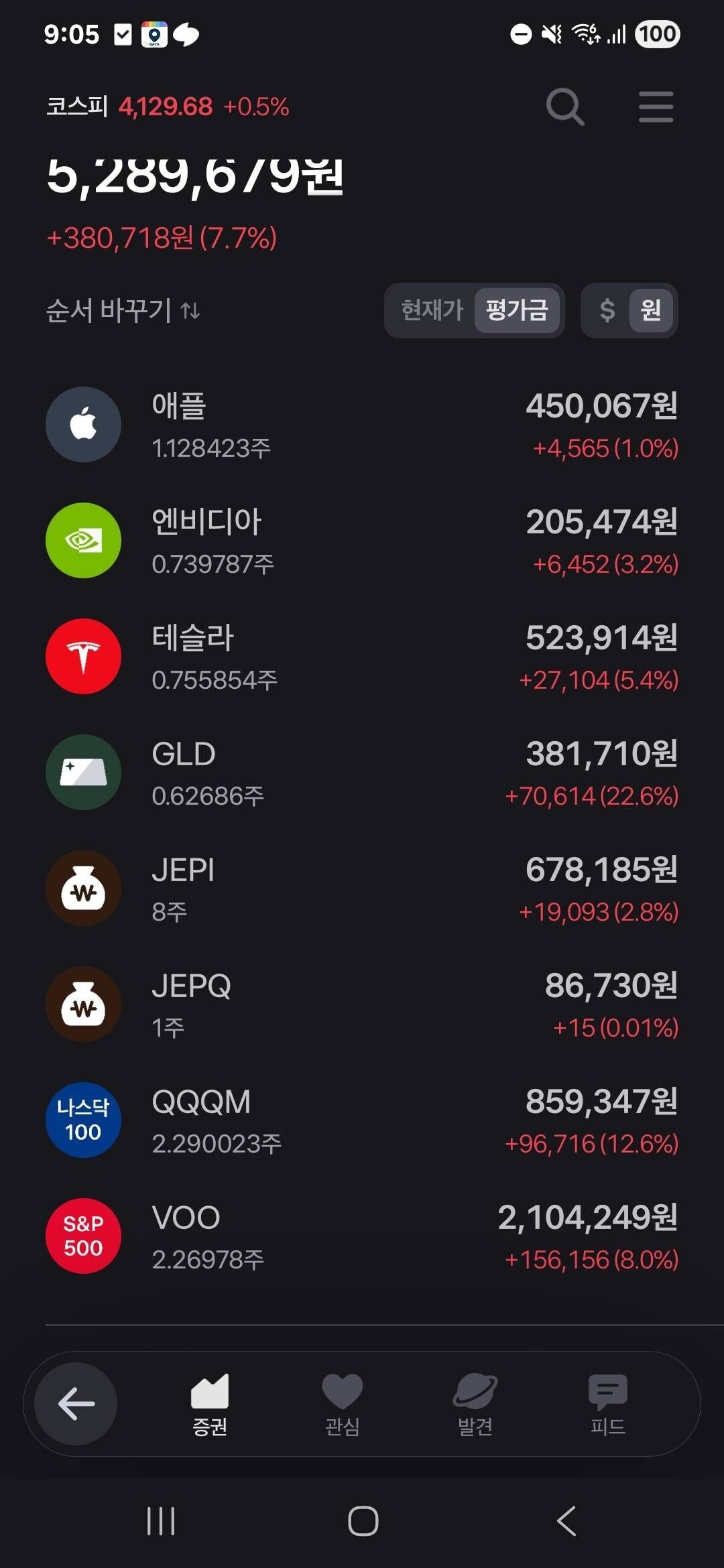Switch to the 현재가 view
Image resolution: width=724 pixels, height=1568 pixels.
point(432,310)
